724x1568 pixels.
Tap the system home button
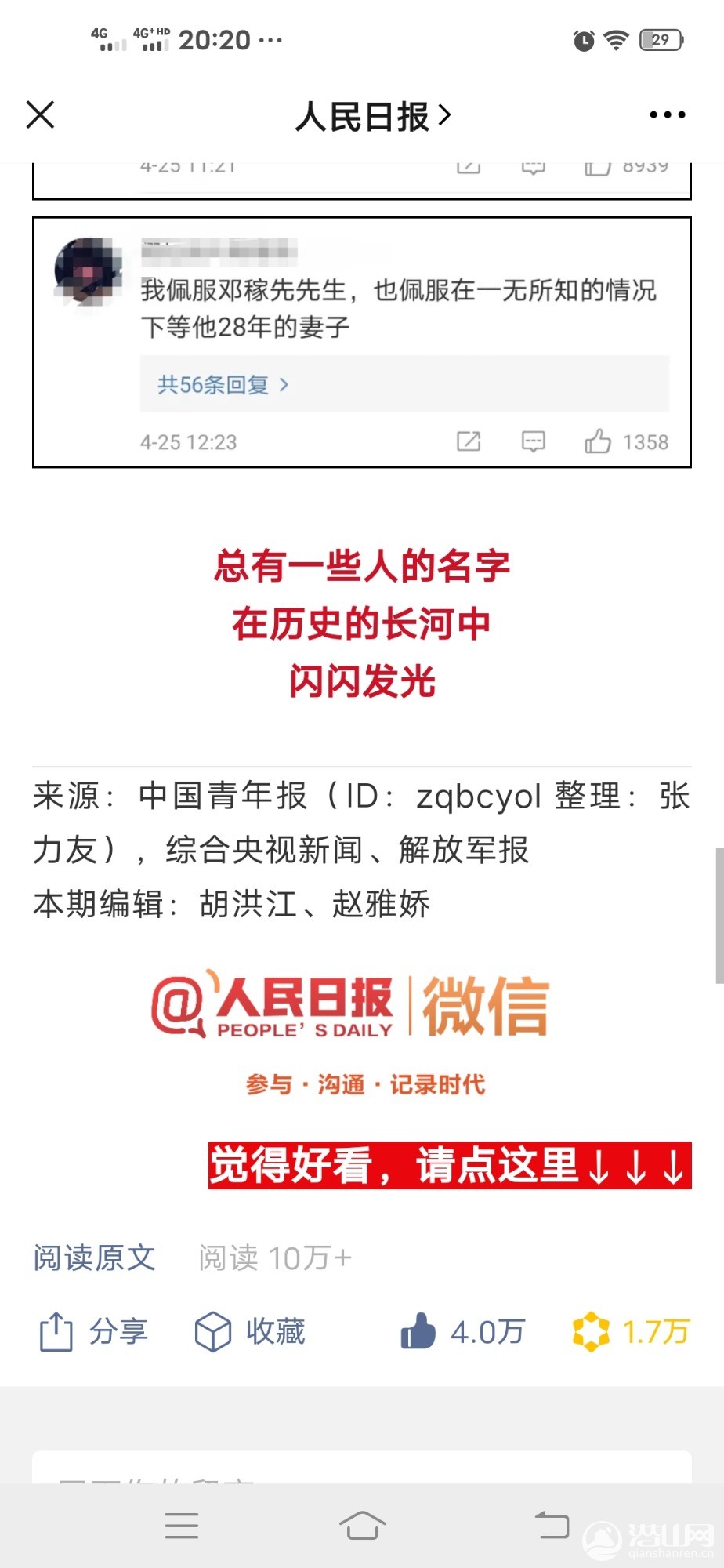[x=362, y=1525]
